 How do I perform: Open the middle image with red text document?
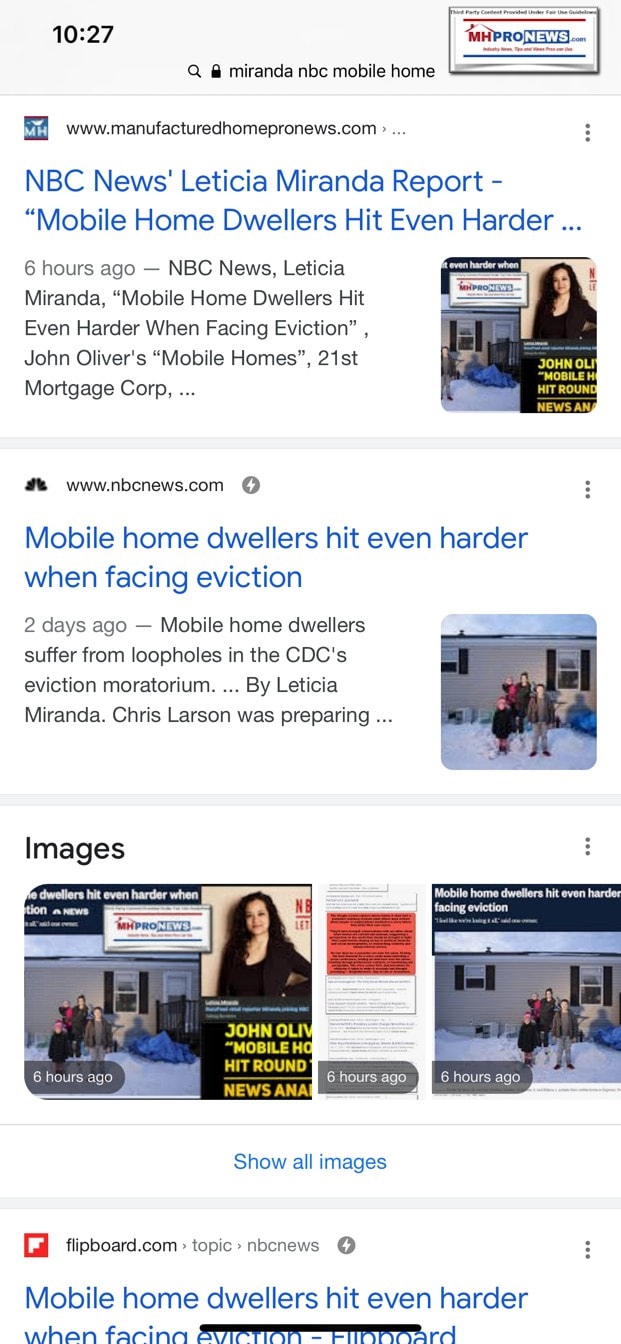[x=371, y=991]
